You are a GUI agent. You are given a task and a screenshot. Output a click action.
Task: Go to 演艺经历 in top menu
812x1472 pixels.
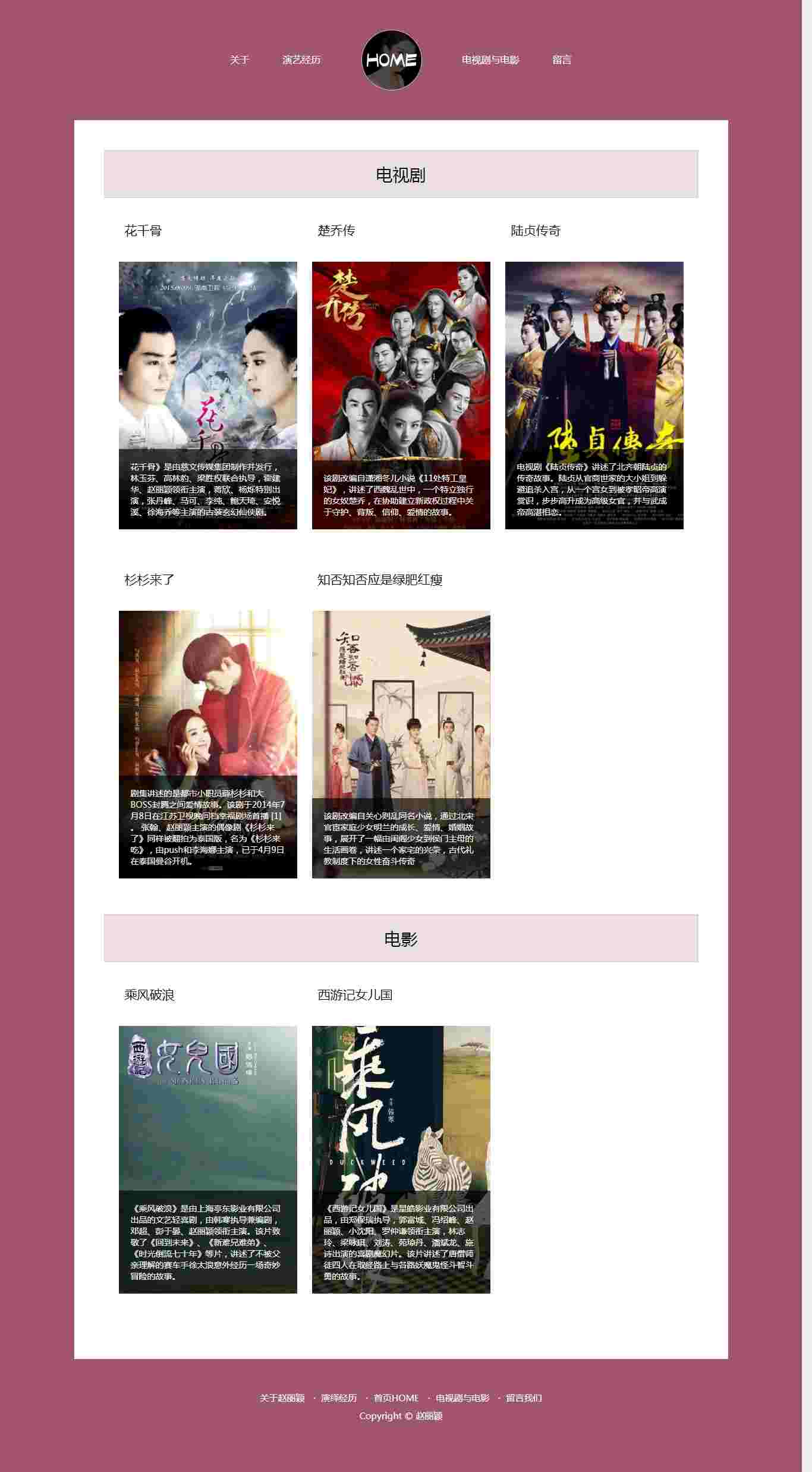pos(301,60)
